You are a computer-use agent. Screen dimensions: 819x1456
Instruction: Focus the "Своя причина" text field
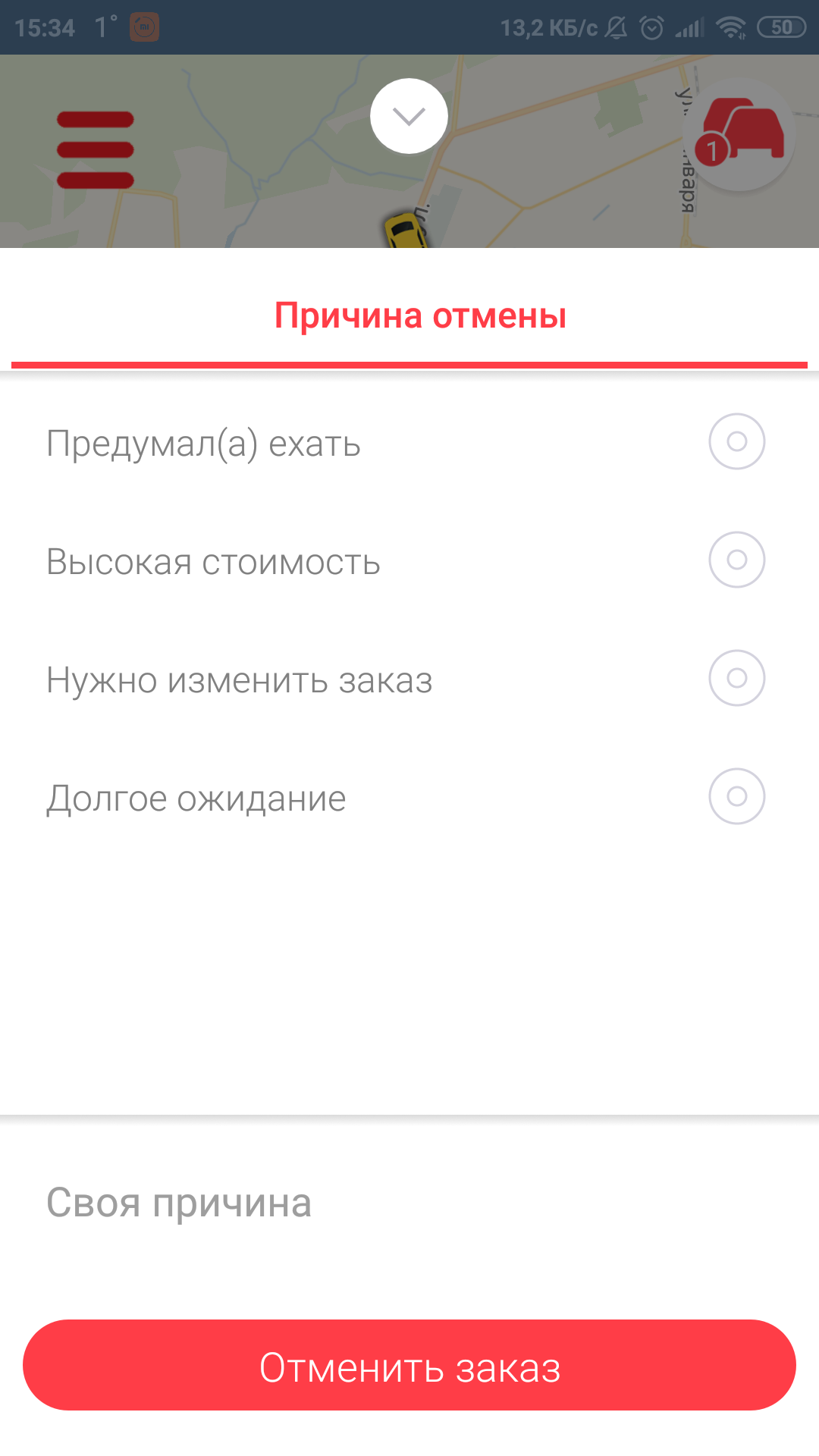(x=409, y=1203)
